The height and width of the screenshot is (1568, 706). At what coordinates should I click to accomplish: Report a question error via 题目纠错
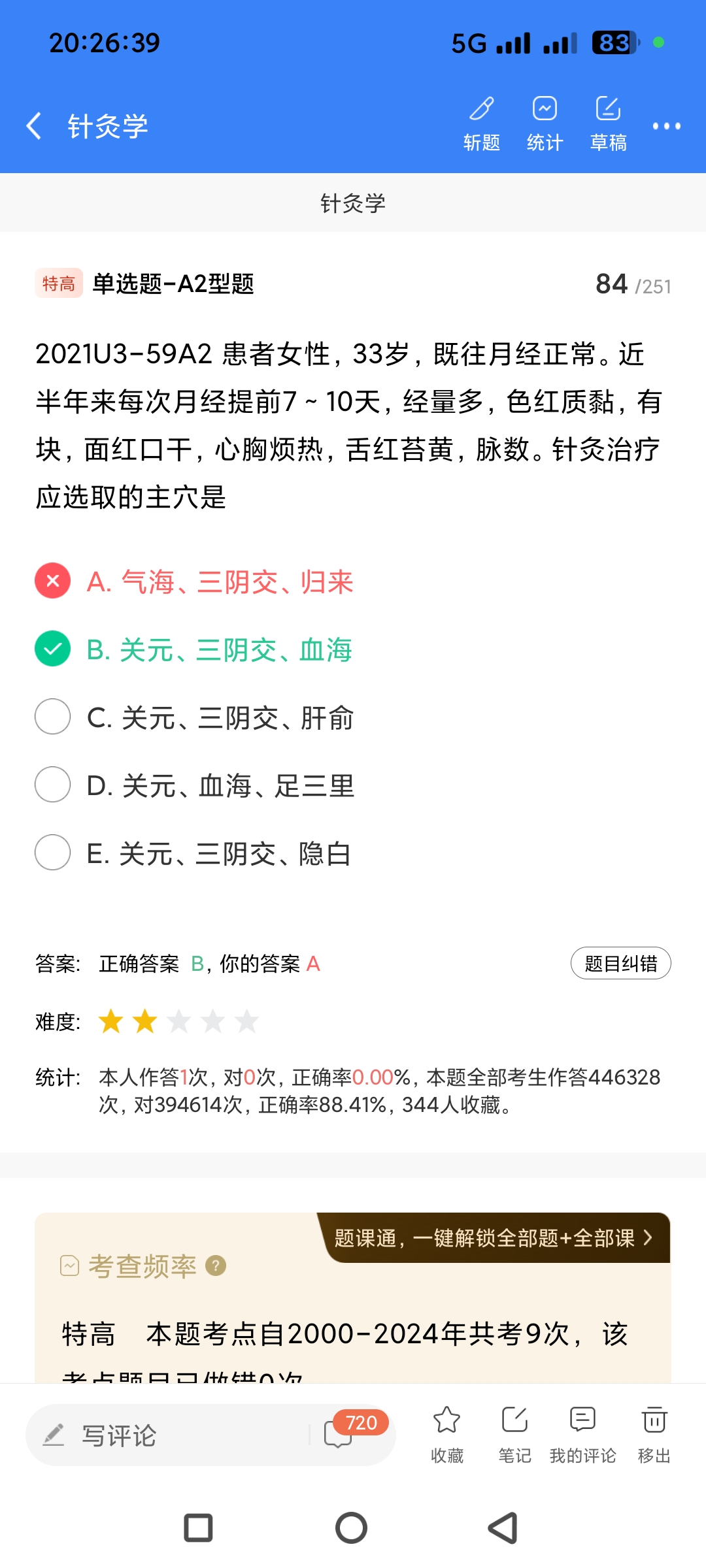620,963
